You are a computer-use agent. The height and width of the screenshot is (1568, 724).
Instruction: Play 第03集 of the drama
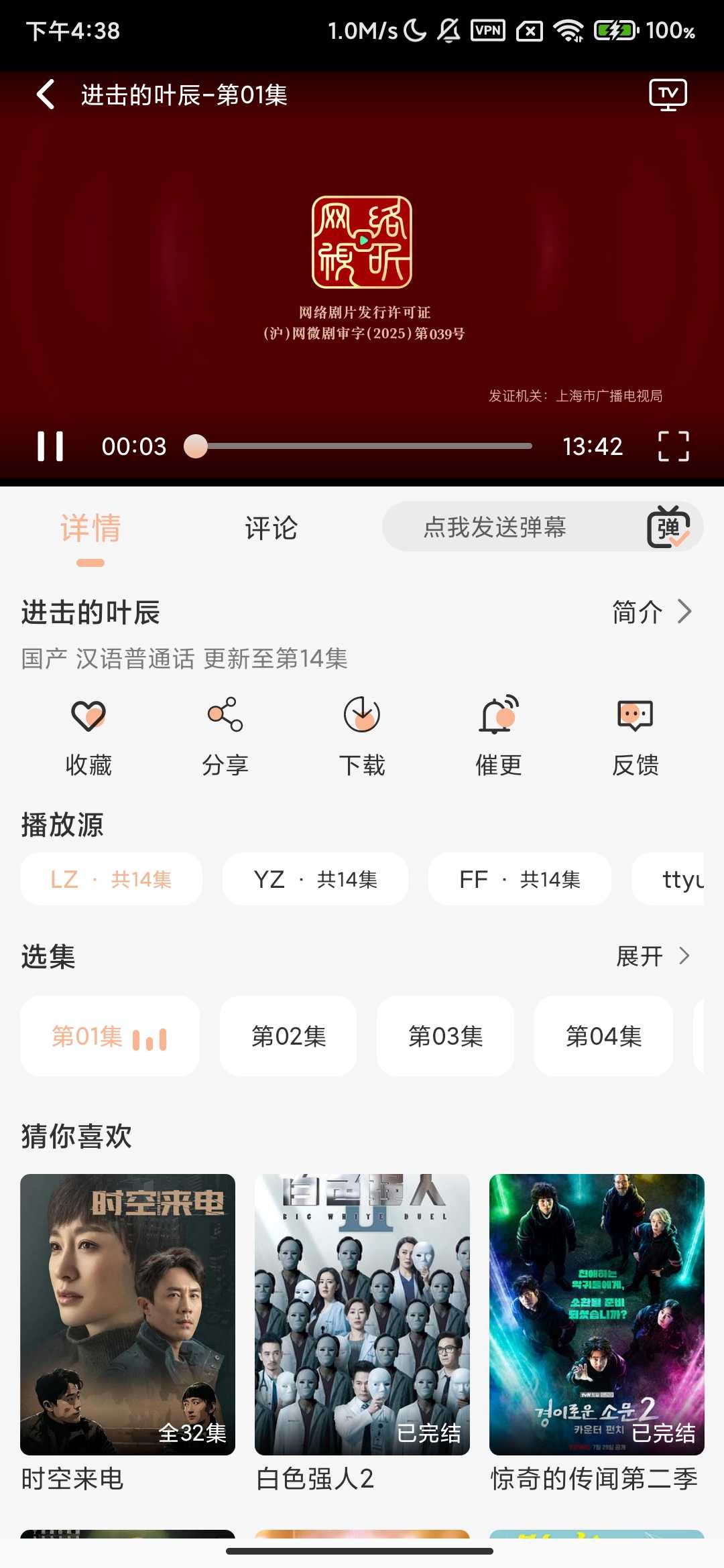click(445, 1036)
